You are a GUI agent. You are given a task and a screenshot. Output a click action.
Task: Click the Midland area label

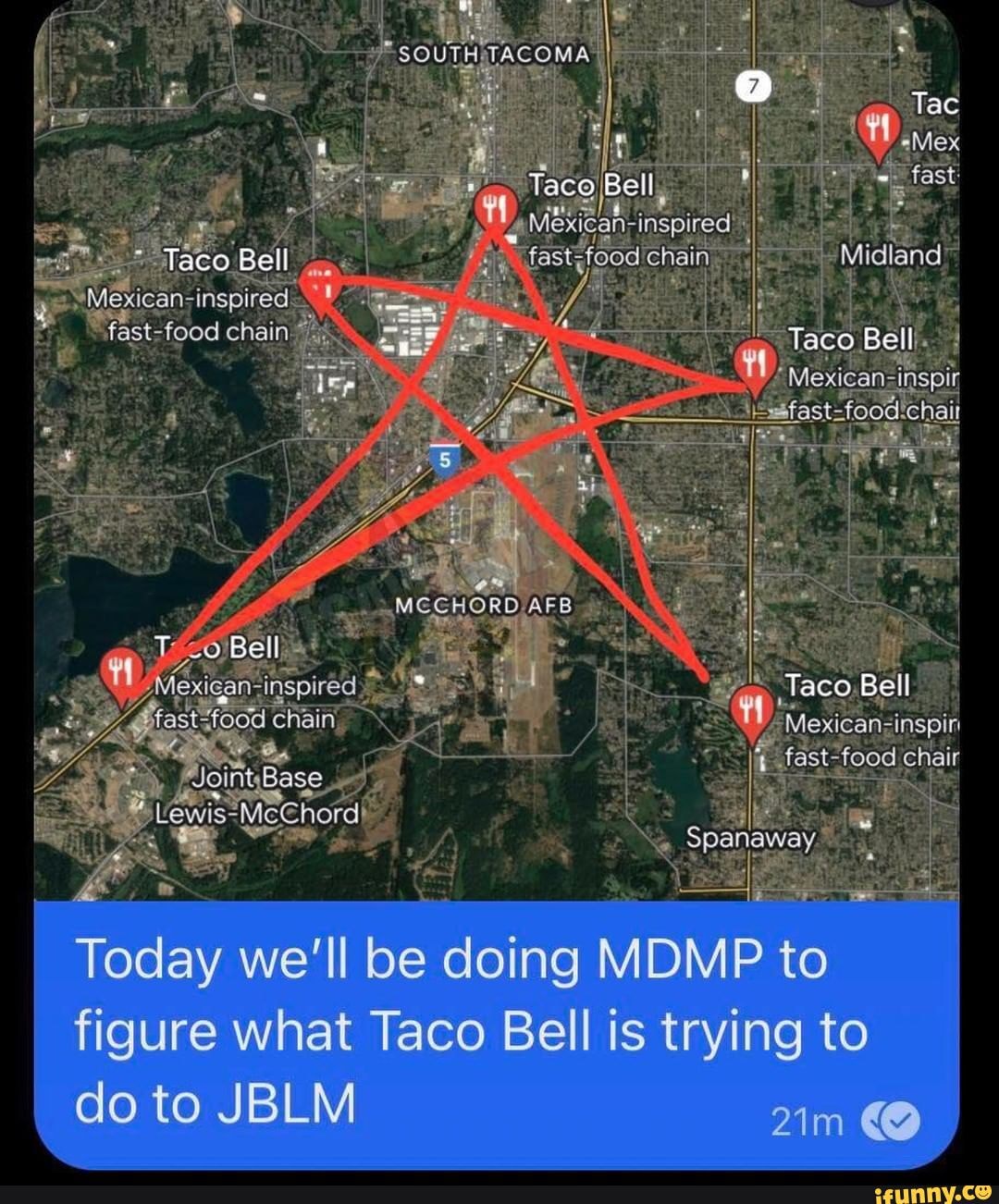tap(891, 255)
